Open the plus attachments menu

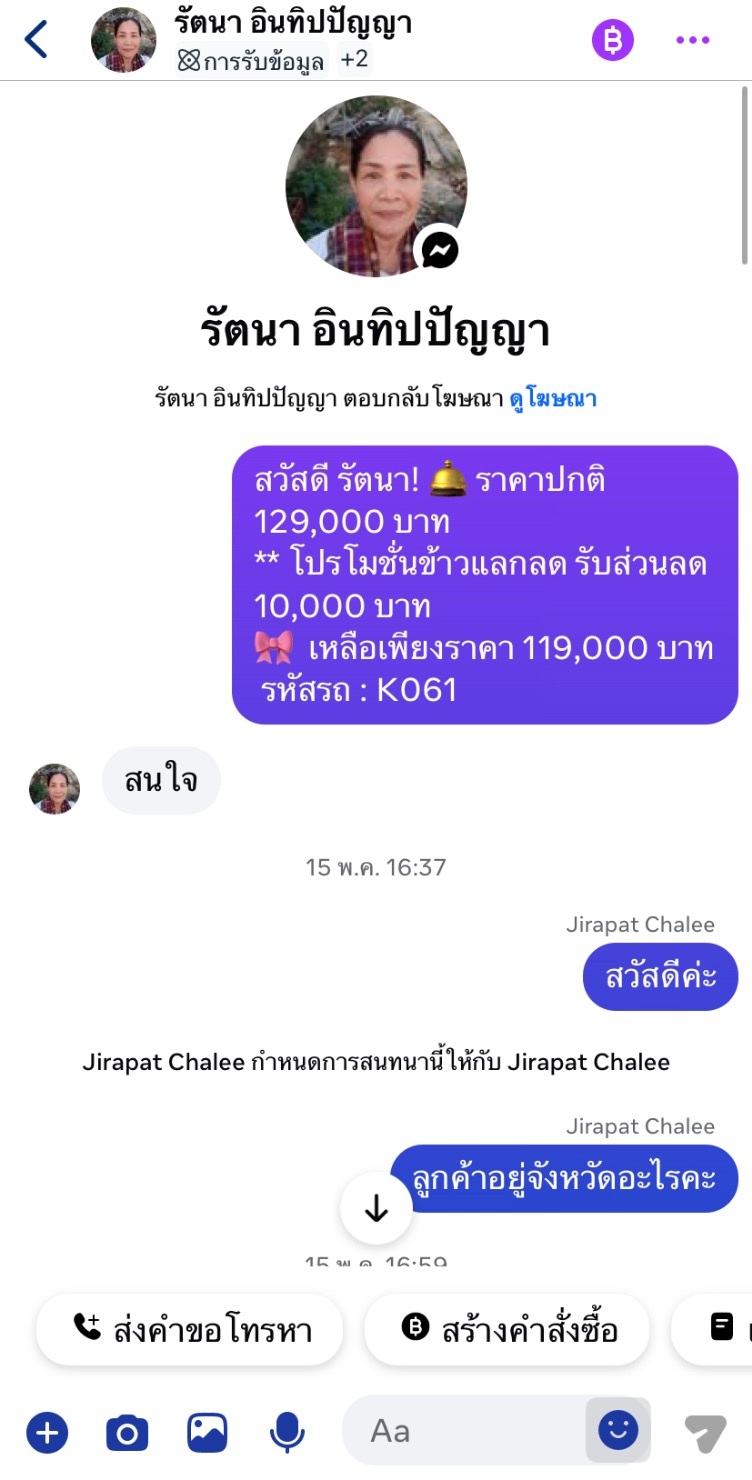(x=47, y=1432)
